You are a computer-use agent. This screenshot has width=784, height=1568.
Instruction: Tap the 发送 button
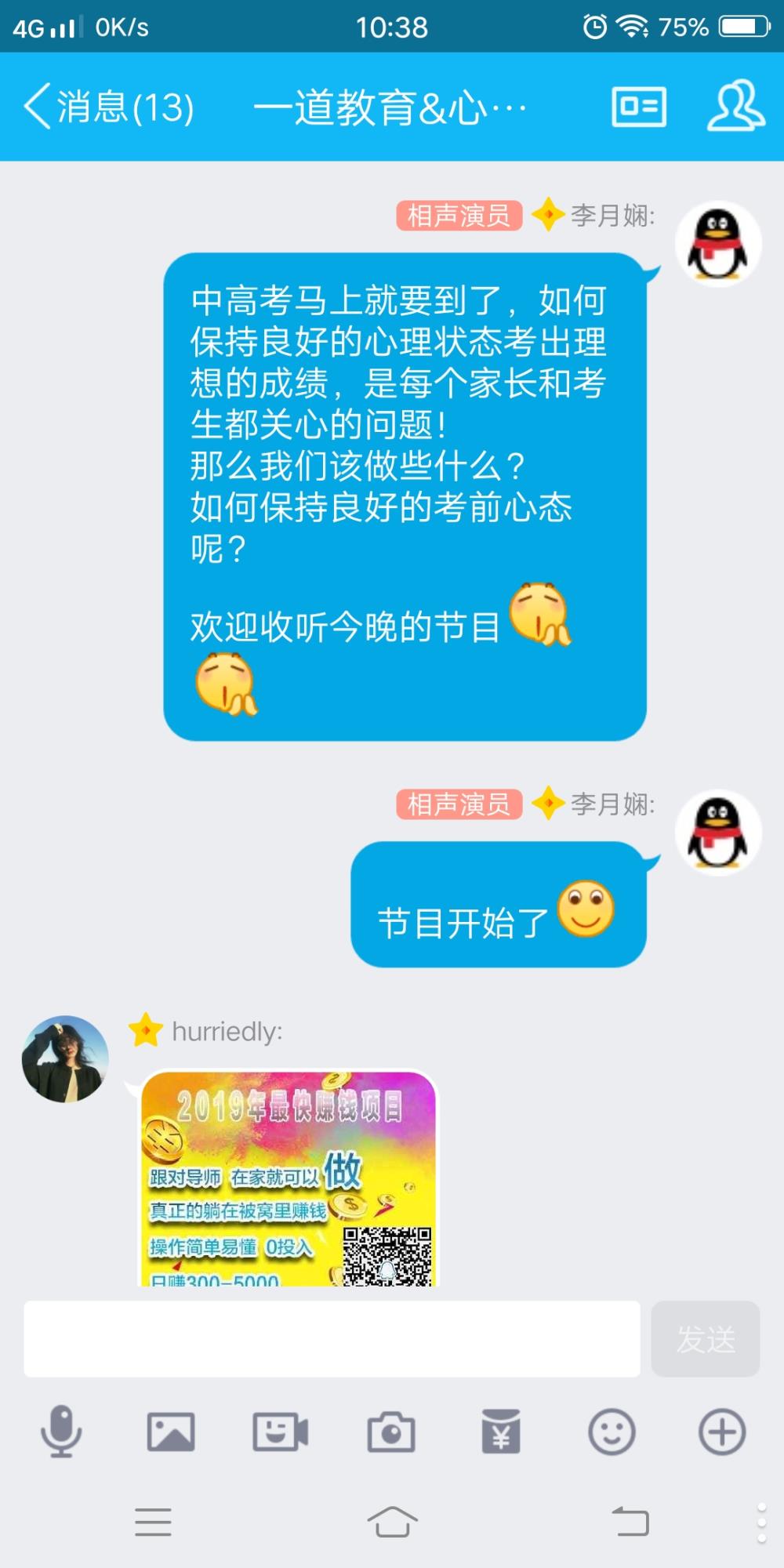[x=706, y=1339]
